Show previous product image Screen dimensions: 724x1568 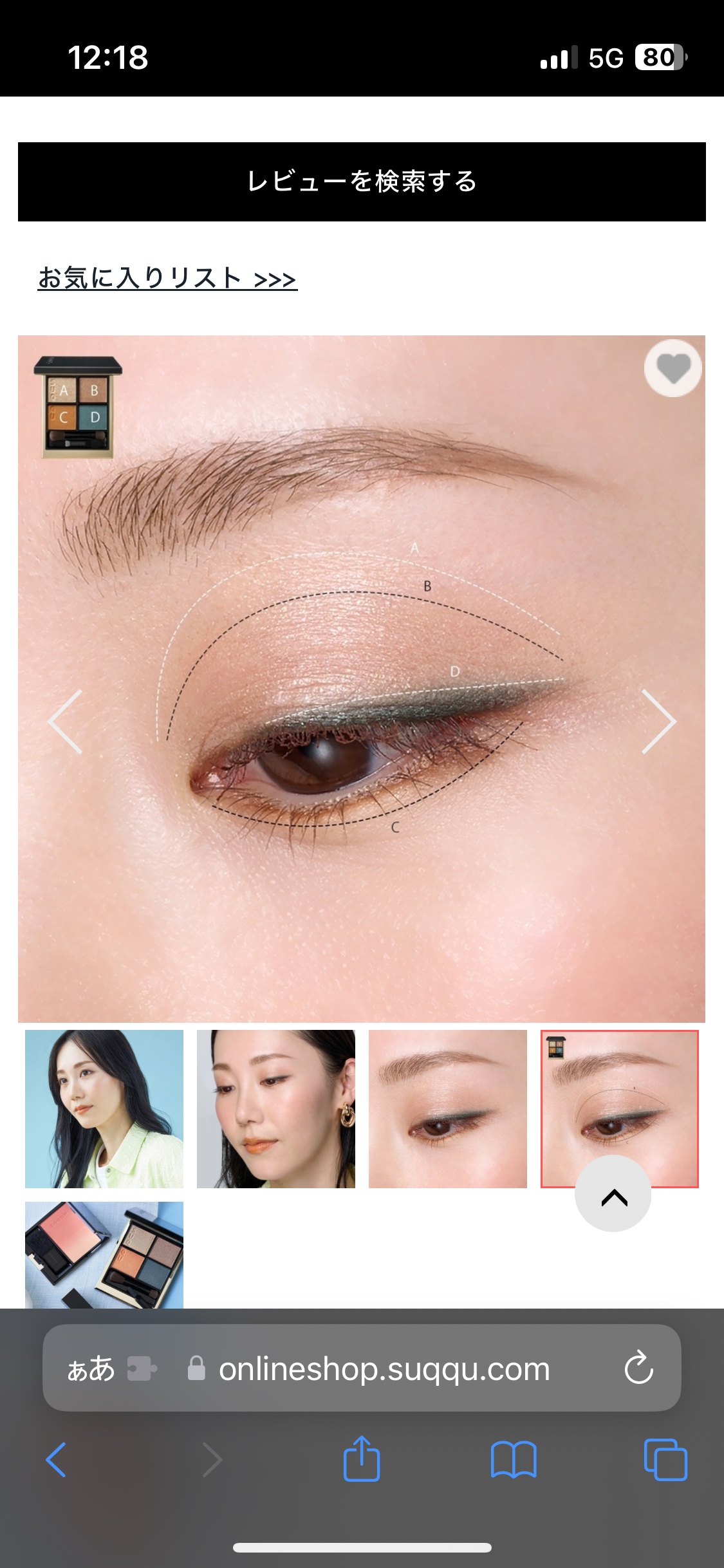(x=65, y=721)
